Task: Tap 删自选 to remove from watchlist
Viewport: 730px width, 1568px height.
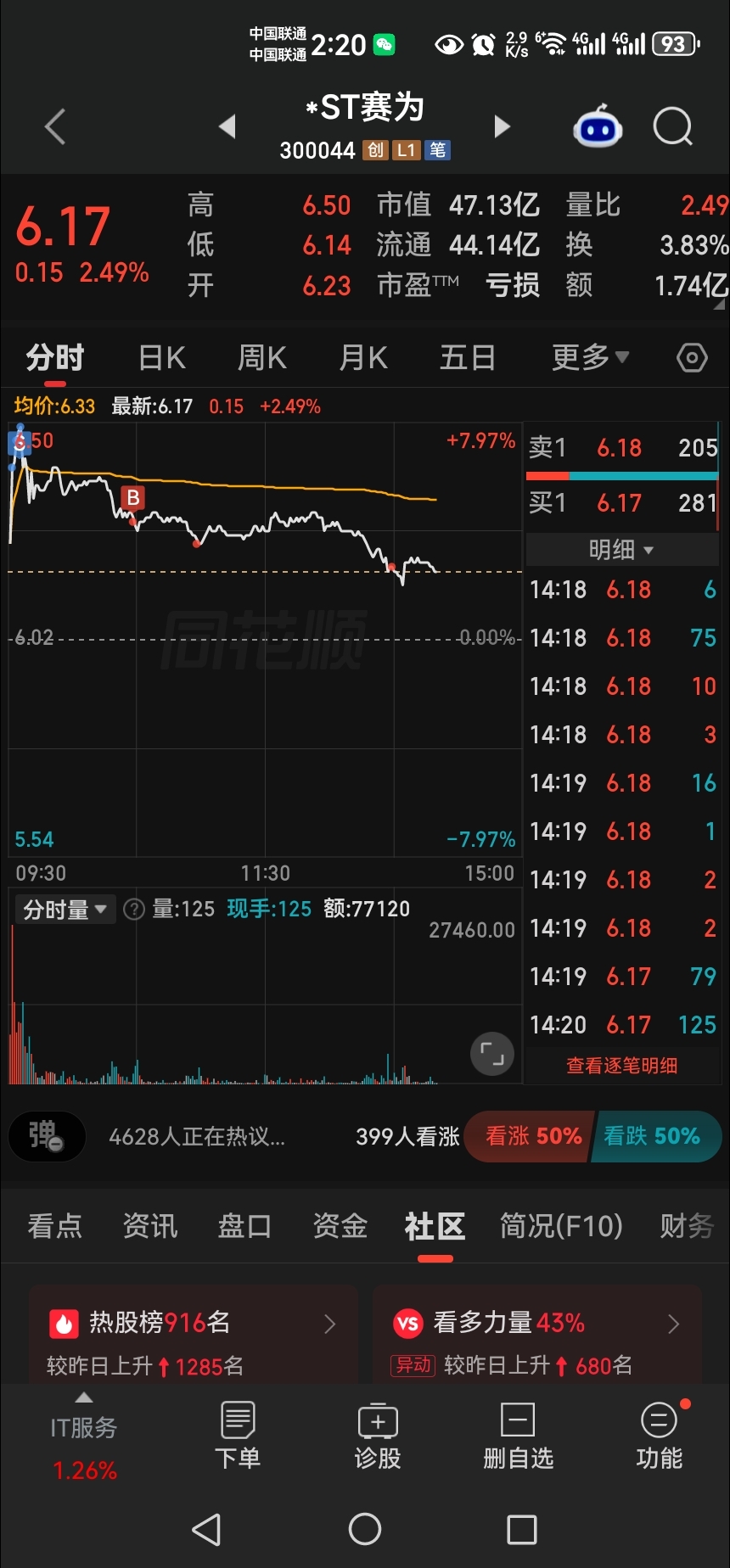Action: tap(518, 1436)
